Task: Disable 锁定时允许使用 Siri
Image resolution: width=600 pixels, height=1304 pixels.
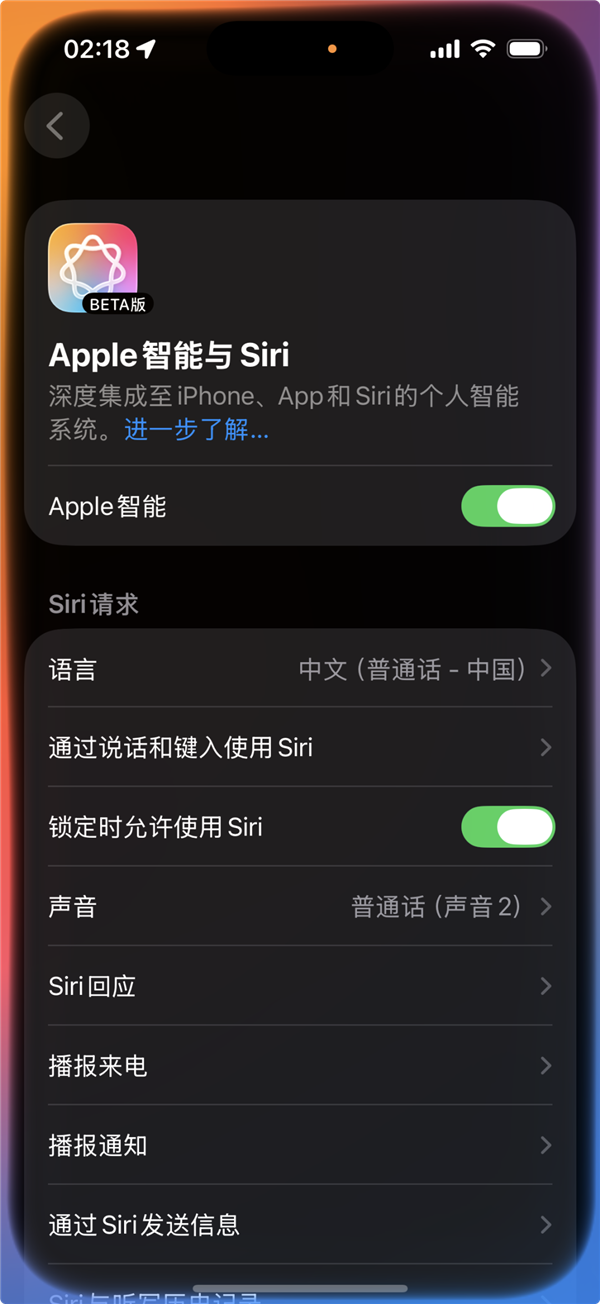Action: 507,827
